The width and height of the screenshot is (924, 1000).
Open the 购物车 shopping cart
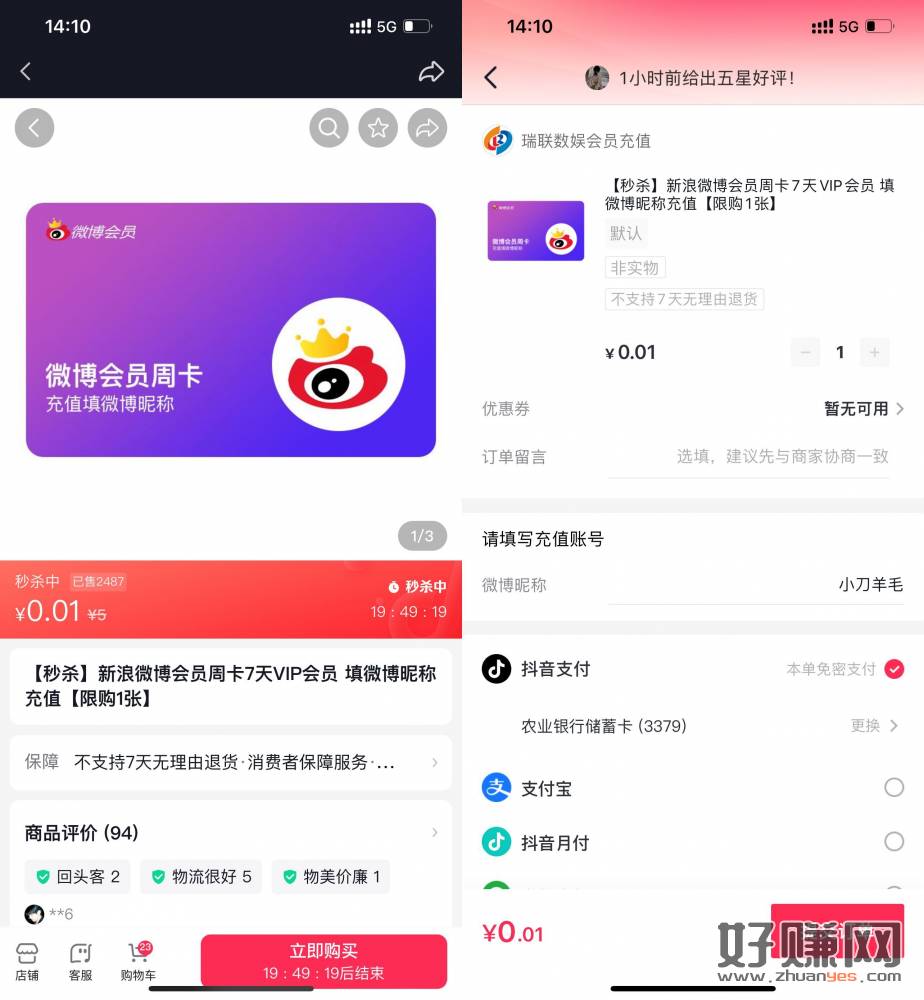[138, 962]
